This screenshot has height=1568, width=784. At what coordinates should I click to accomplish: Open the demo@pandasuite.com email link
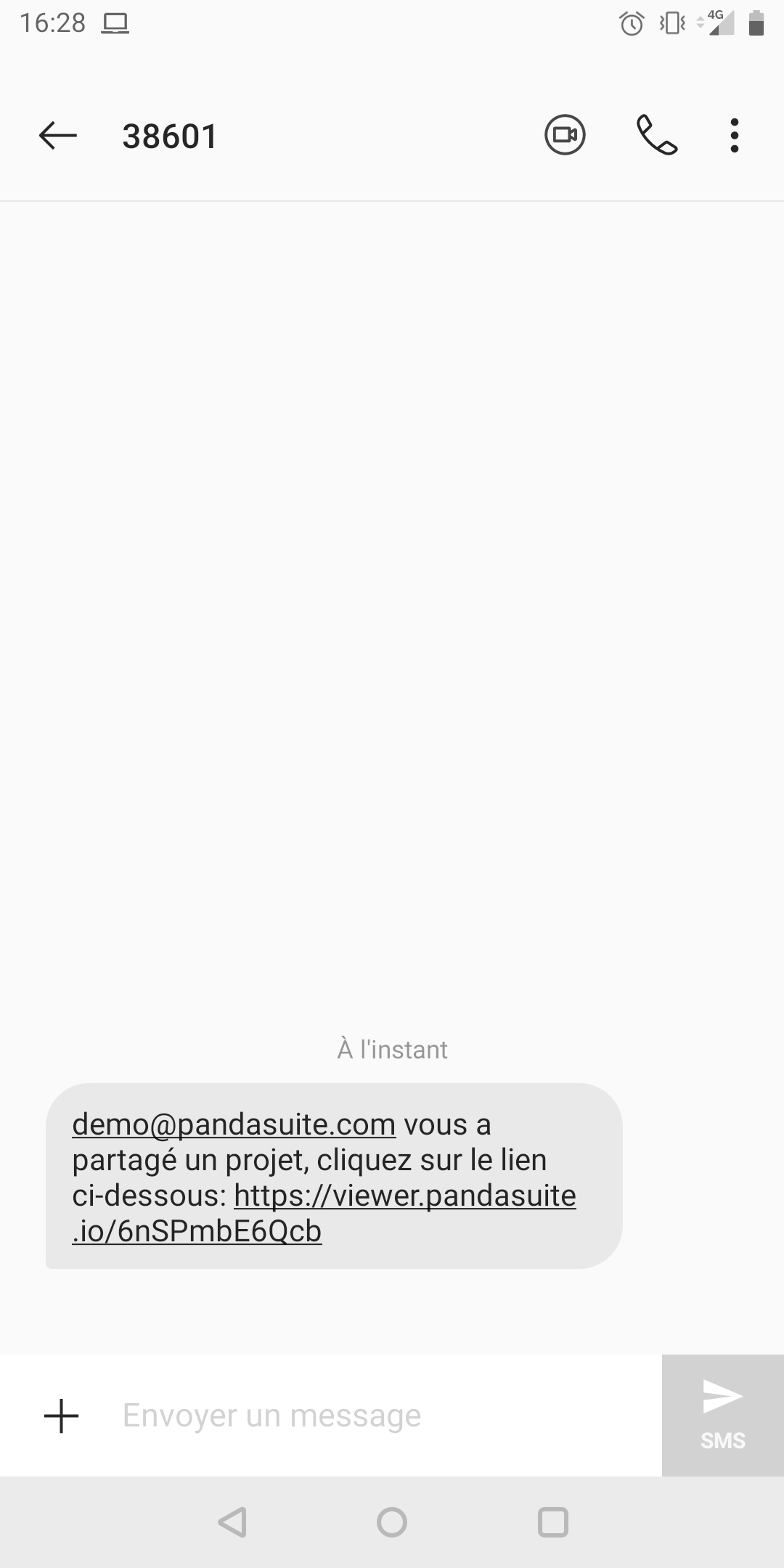tap(234, 1124)
